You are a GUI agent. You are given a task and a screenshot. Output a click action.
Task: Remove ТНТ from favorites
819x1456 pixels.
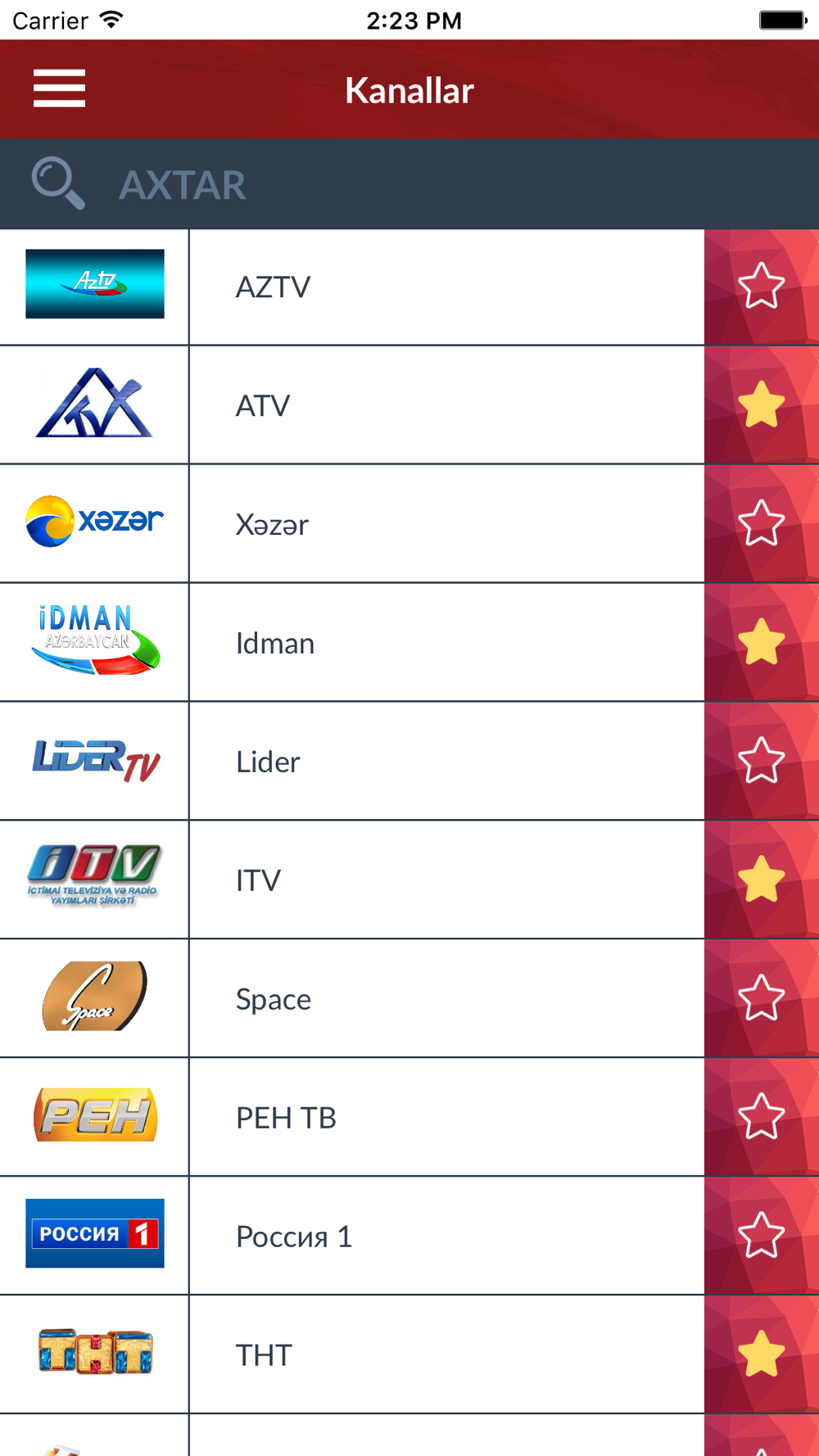(762, 1354)
